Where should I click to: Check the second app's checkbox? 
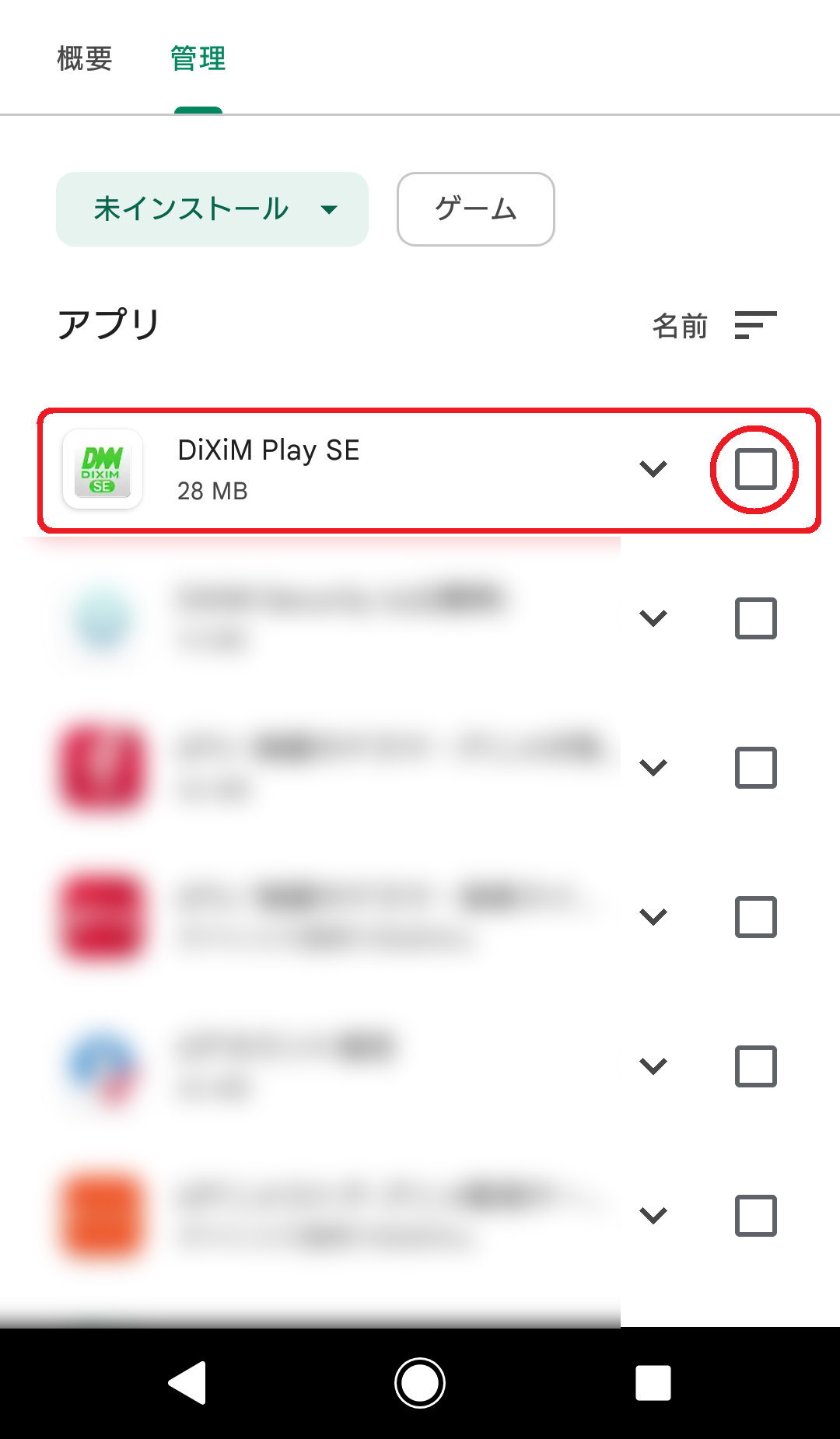pos(755,618)
